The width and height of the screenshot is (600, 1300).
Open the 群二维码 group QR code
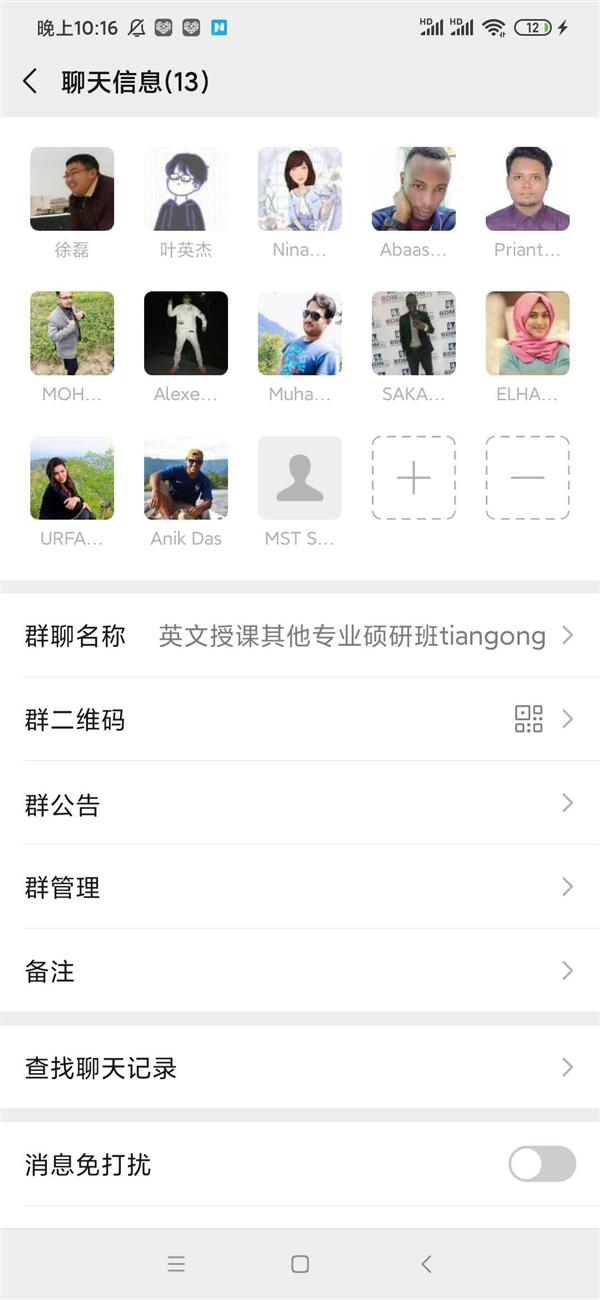(x=300, y=719)
